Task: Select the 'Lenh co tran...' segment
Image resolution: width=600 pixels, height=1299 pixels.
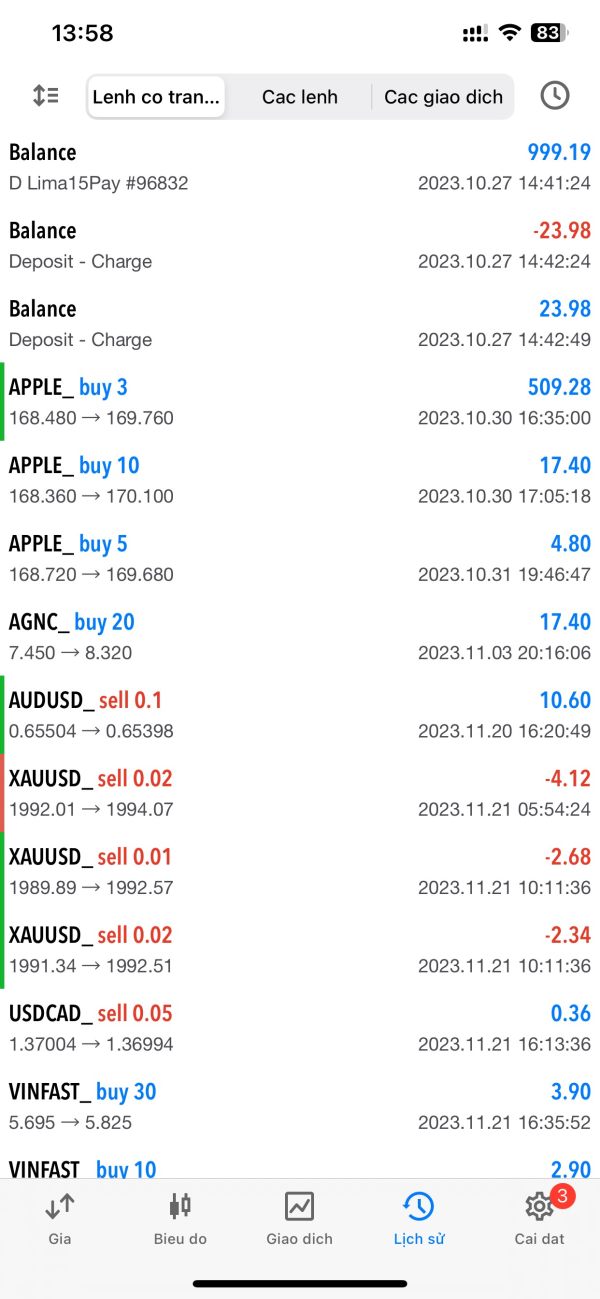Action: [156, 97]
